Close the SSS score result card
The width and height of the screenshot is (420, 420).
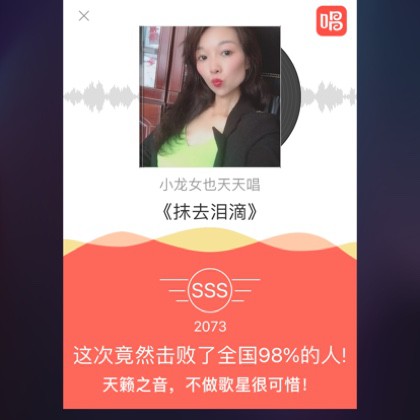pos(84,16)
